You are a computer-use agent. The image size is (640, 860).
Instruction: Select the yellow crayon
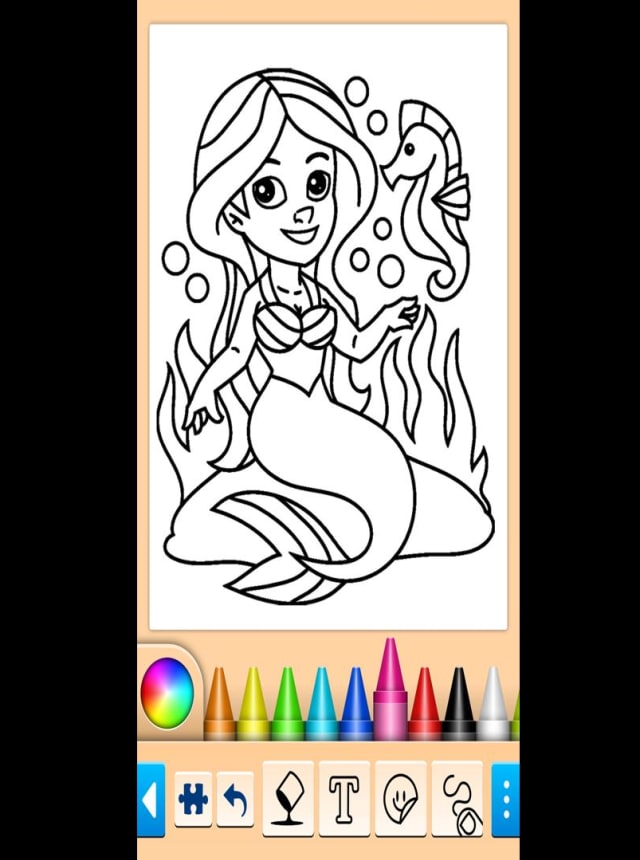point(253,704)
